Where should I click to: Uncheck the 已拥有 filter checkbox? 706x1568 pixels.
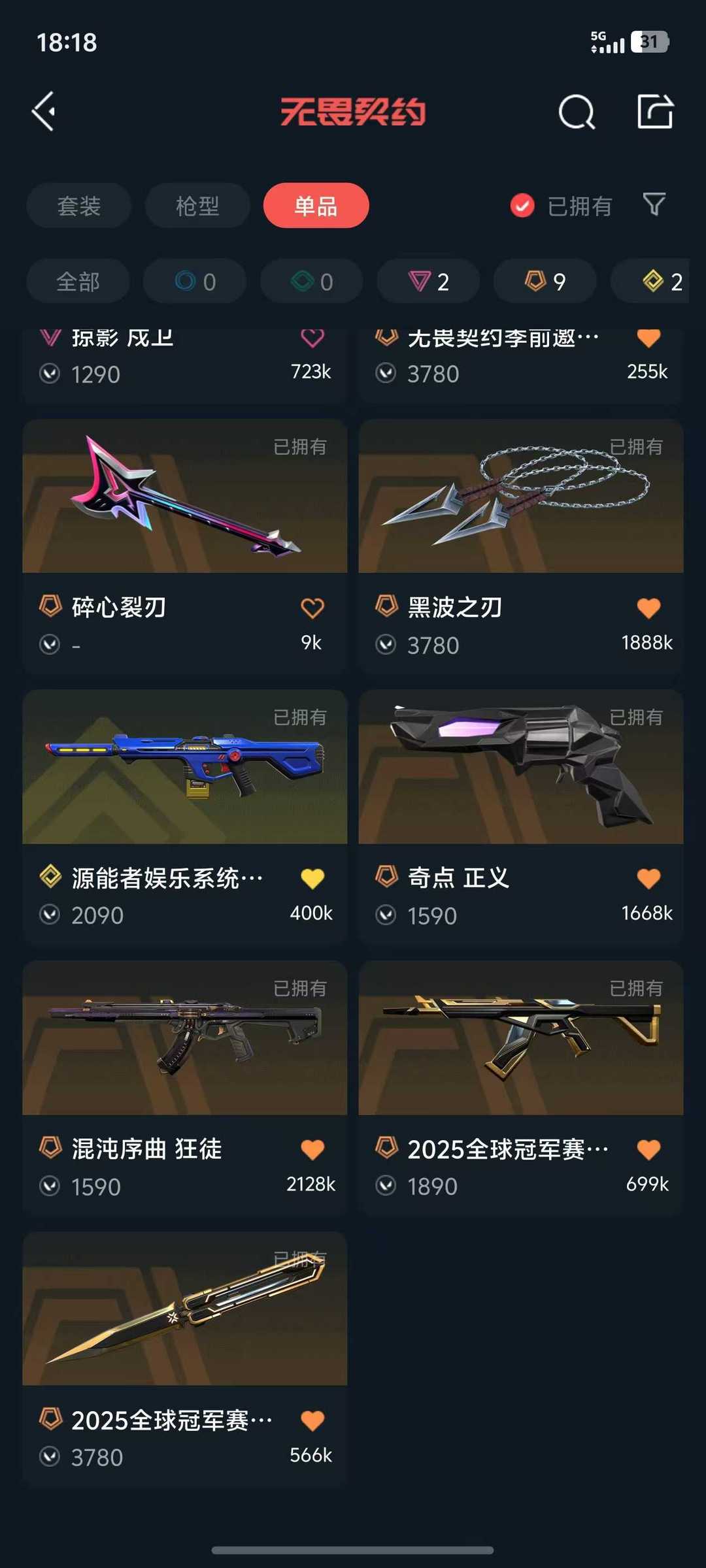(522, 206)
